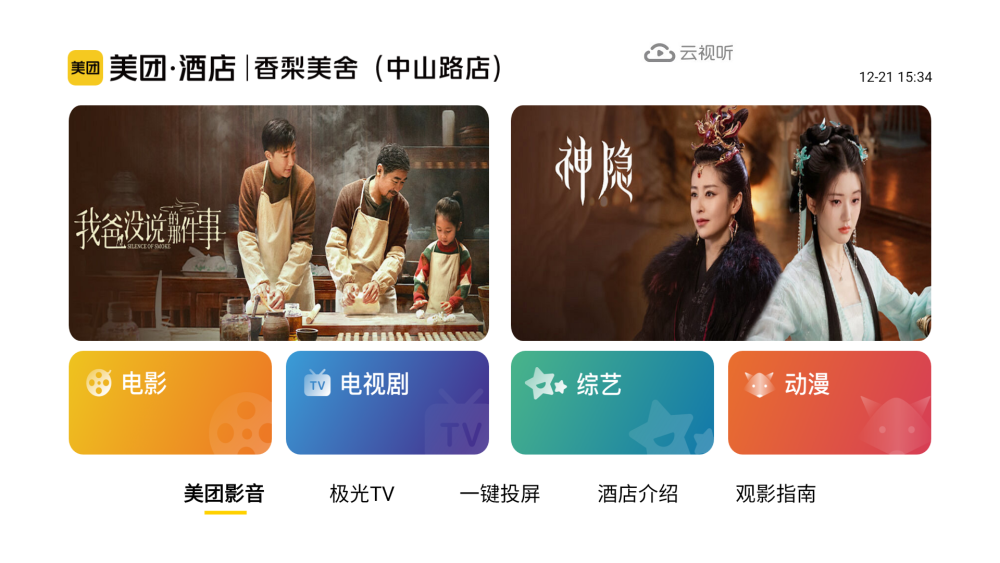
Task: Select the 综艺 category tile
Action: [x=612, y=402]
